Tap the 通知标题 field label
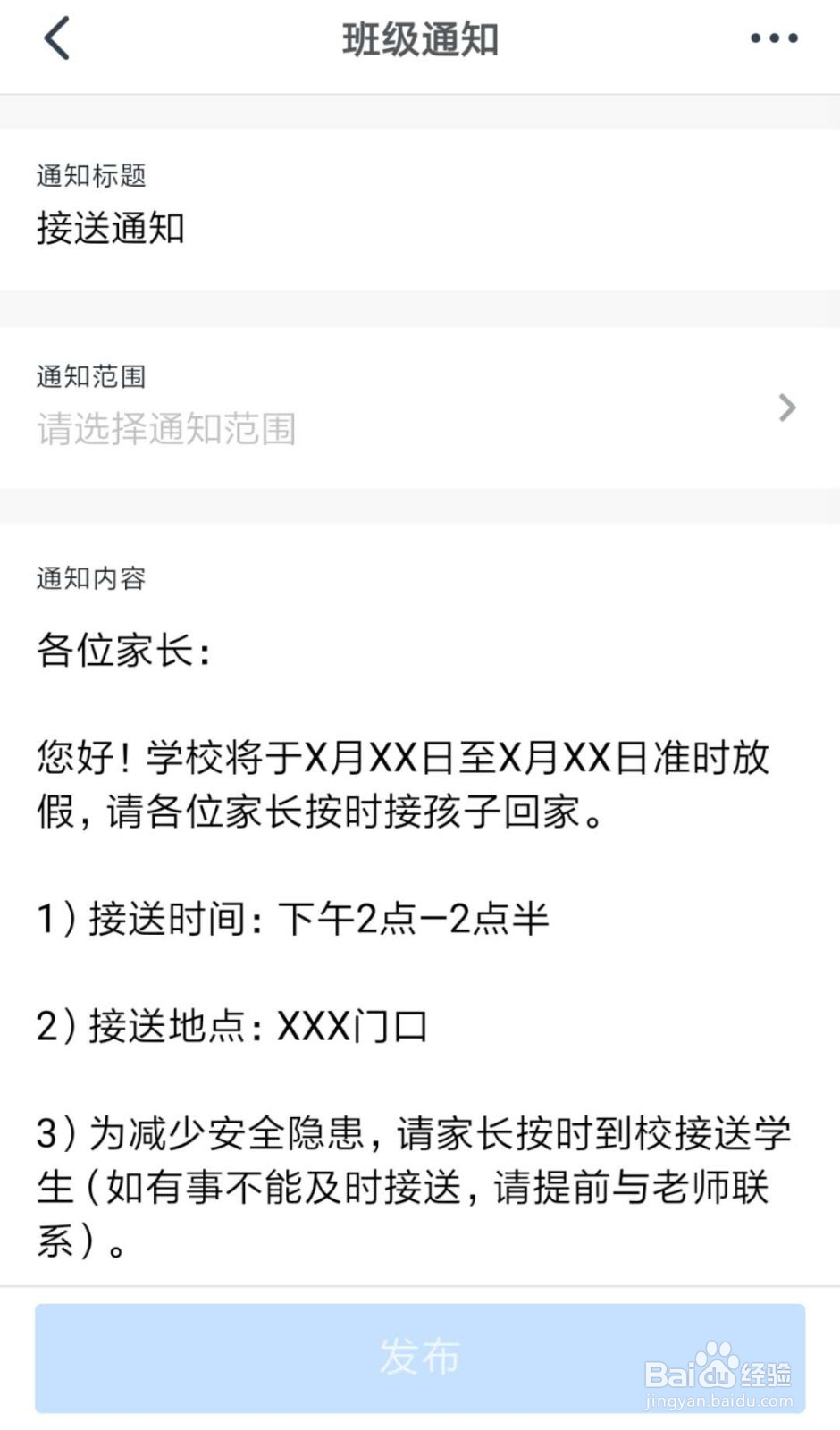 point(91,177)
